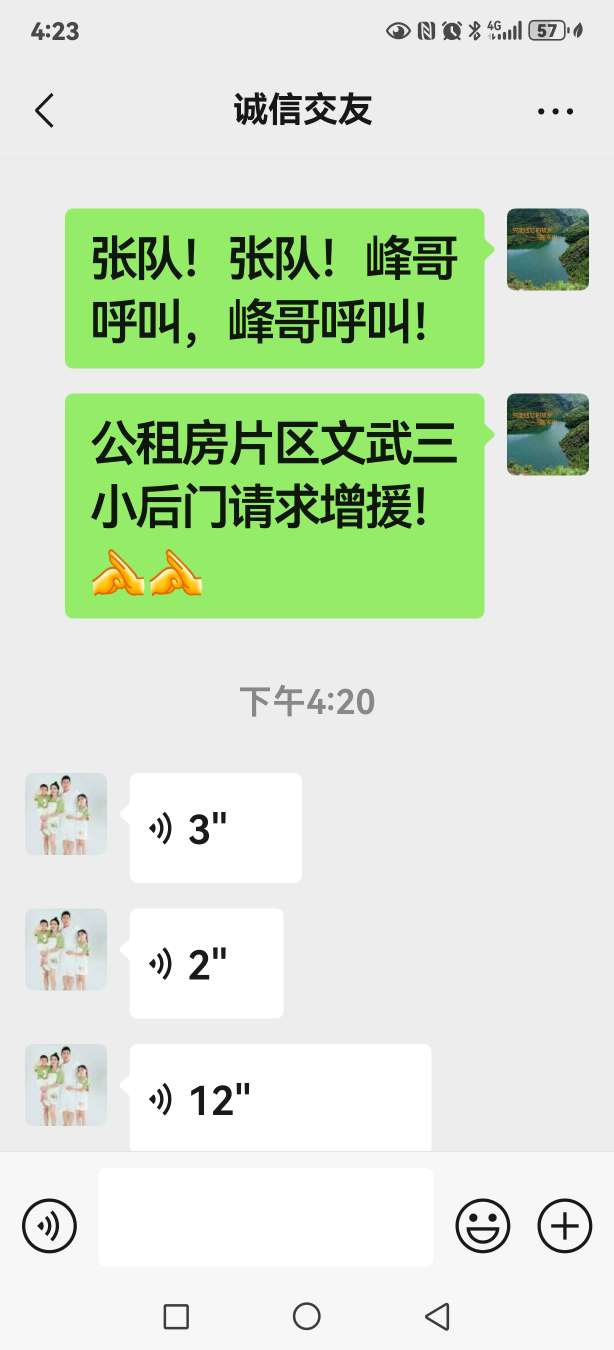Open the system recent apps
Screen dimensions: 614x1350
point(176,1316)
